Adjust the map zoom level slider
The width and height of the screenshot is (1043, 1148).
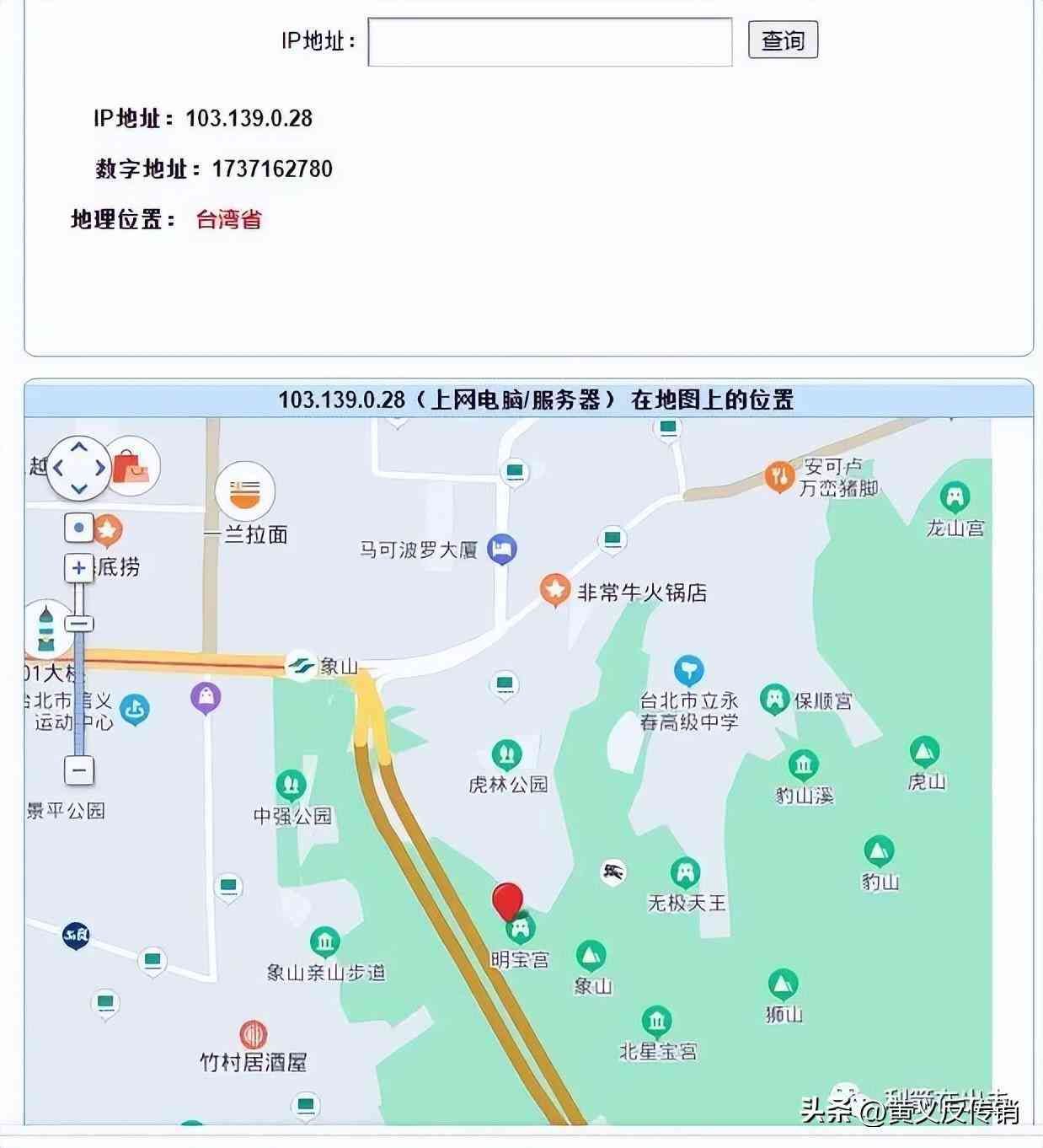(78, 621)
